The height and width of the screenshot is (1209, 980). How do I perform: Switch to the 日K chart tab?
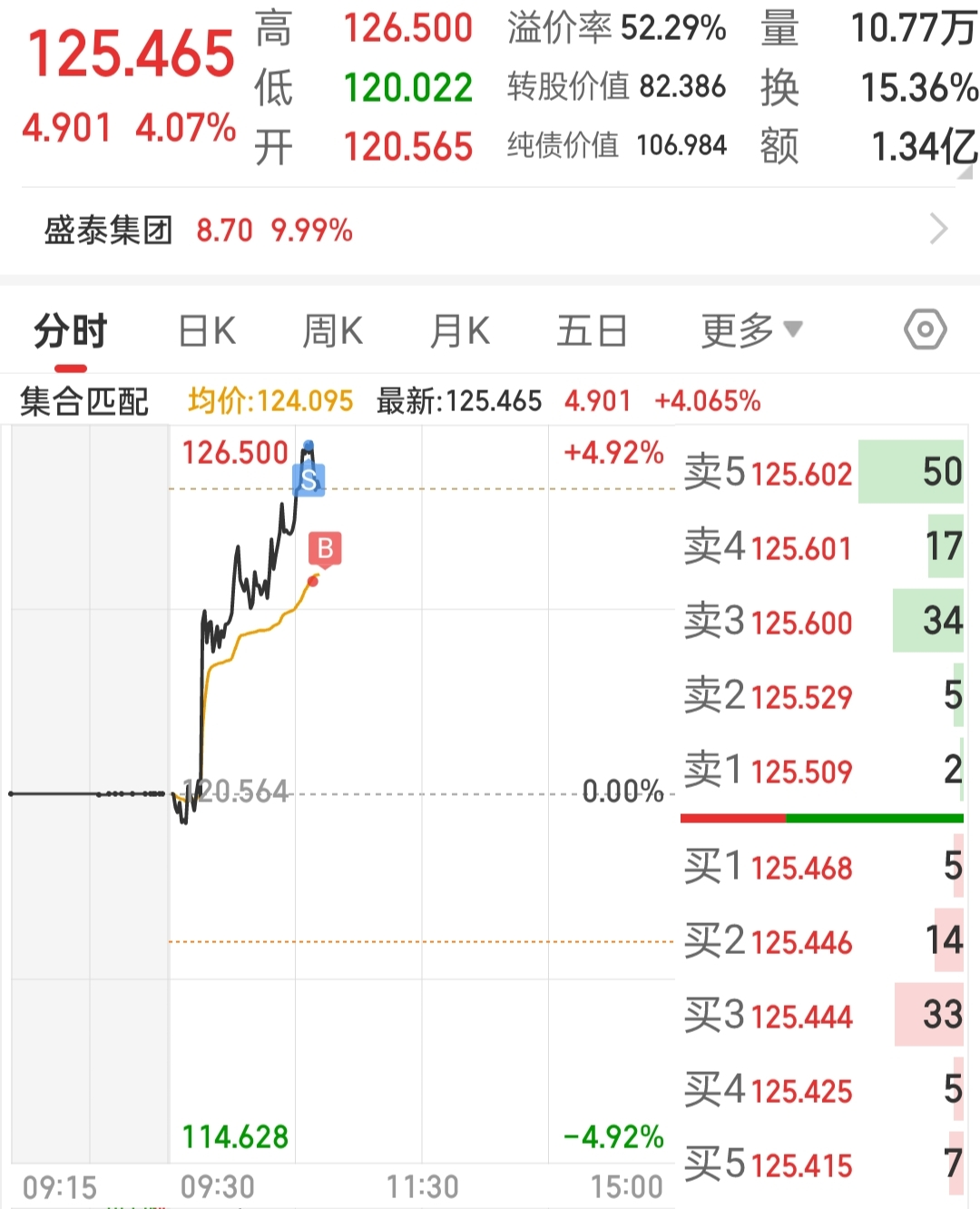(207, 331)
